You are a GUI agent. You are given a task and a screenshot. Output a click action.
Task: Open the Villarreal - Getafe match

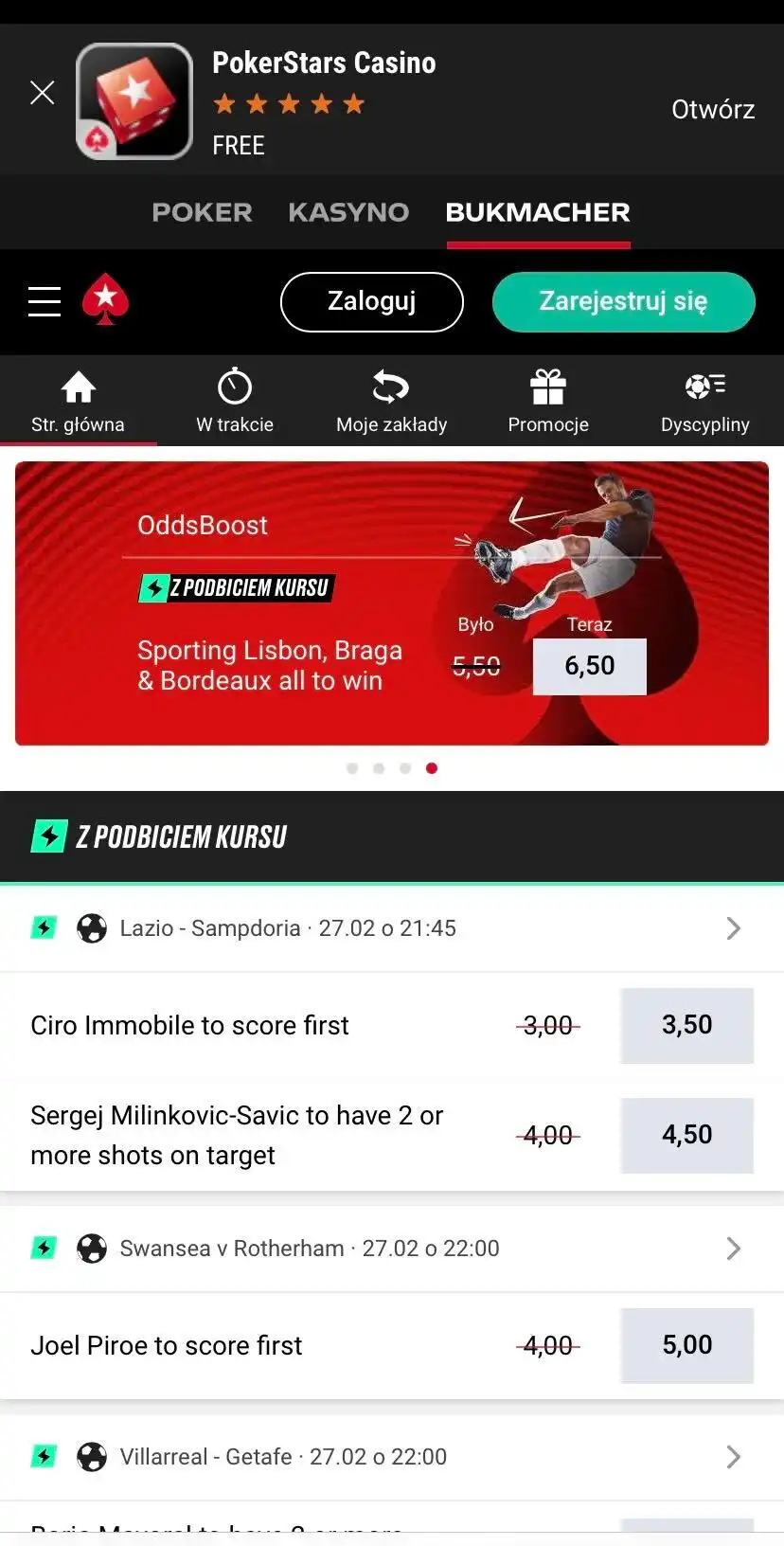coord(379,1457)
